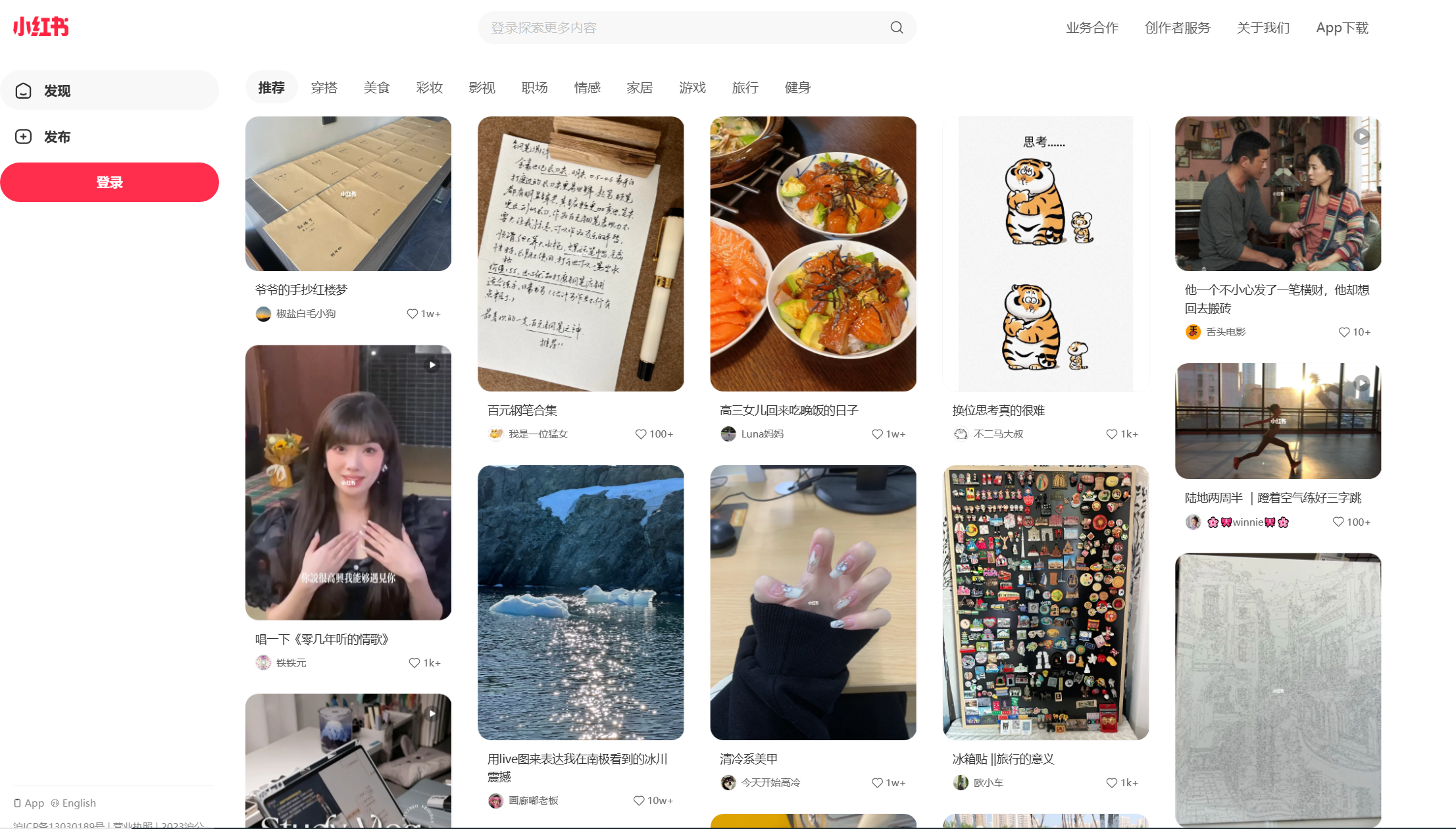The height and width of the screenshot is (829, 1456).
Task: Open the 业务合作 link
Action: click(x=1092, y=28)
